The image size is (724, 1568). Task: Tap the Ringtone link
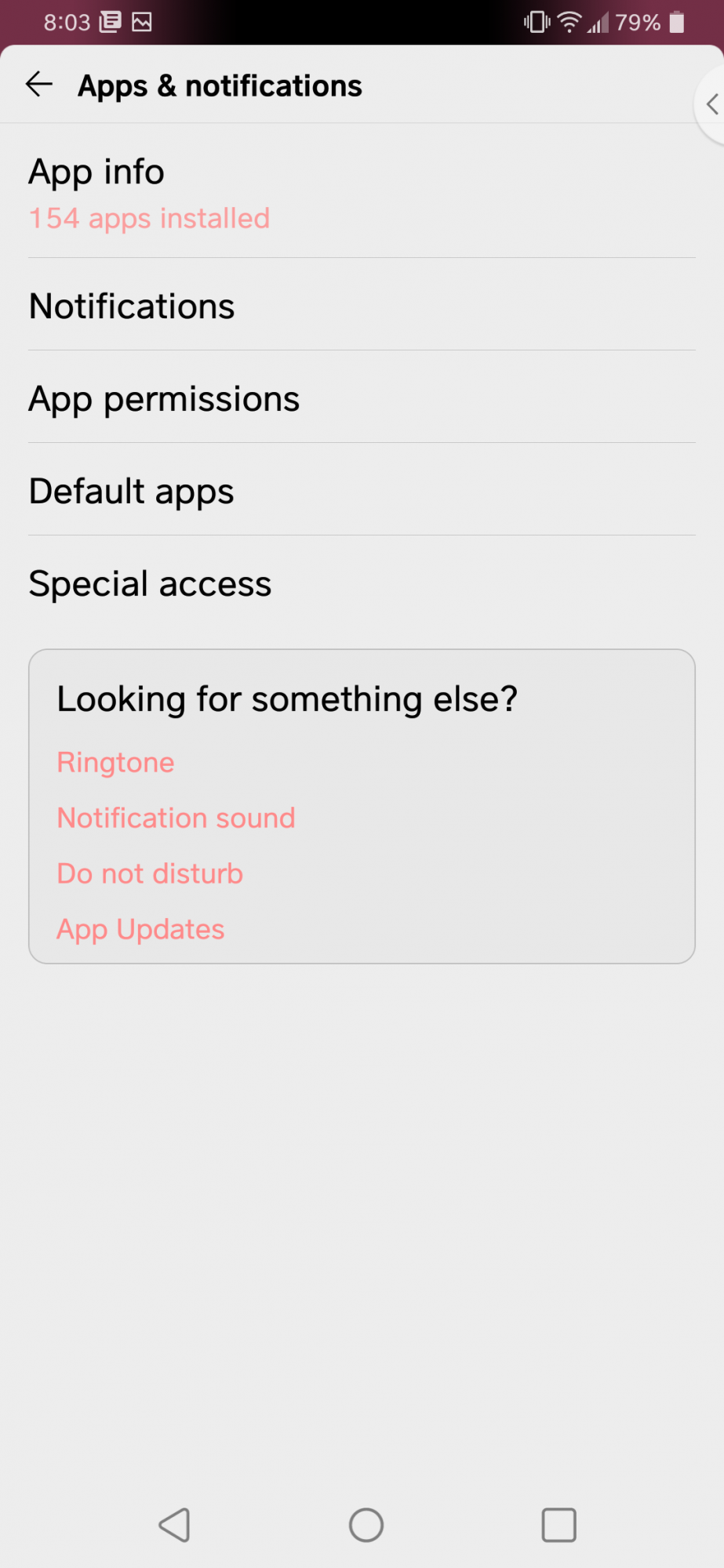[115, 762]
